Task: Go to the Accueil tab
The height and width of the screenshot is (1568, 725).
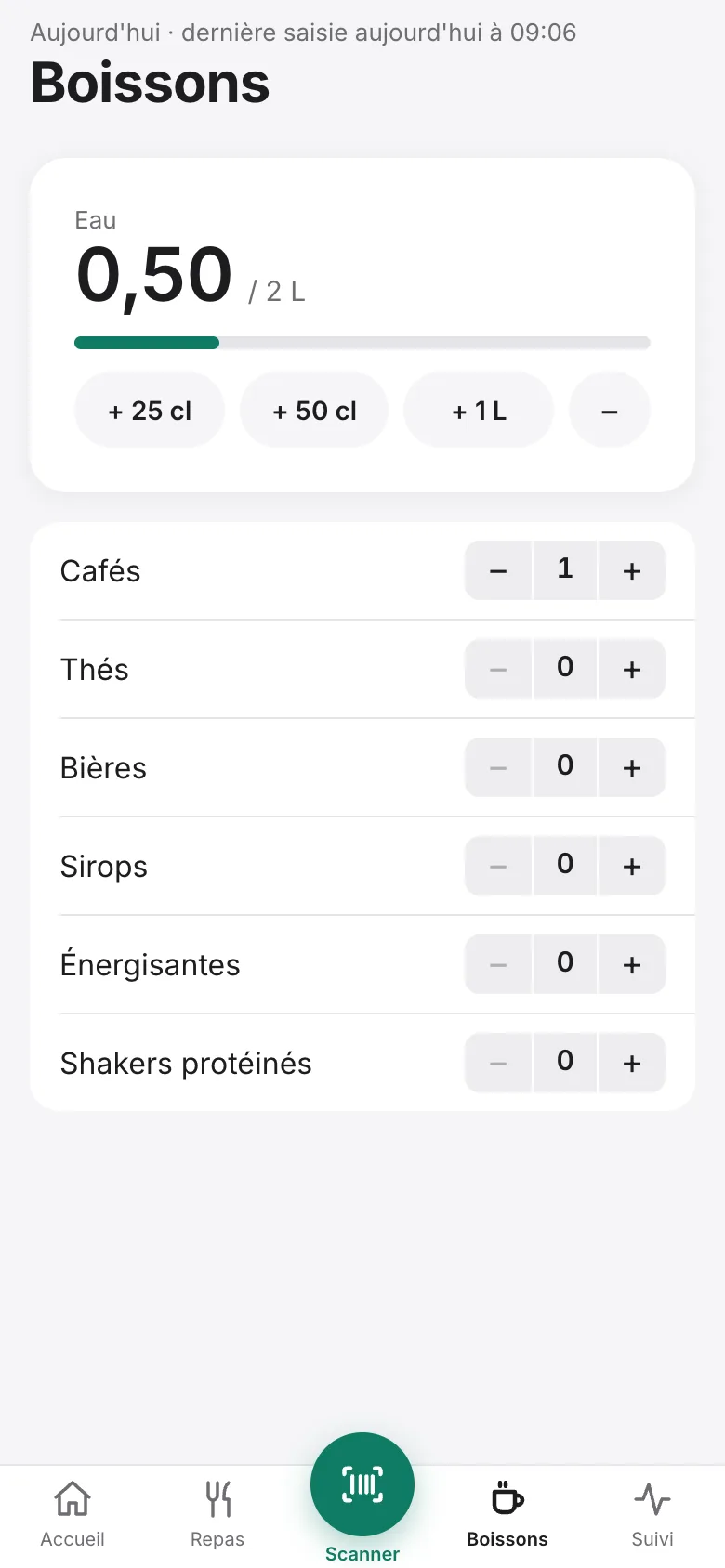Action: [x=72, y=1514]
